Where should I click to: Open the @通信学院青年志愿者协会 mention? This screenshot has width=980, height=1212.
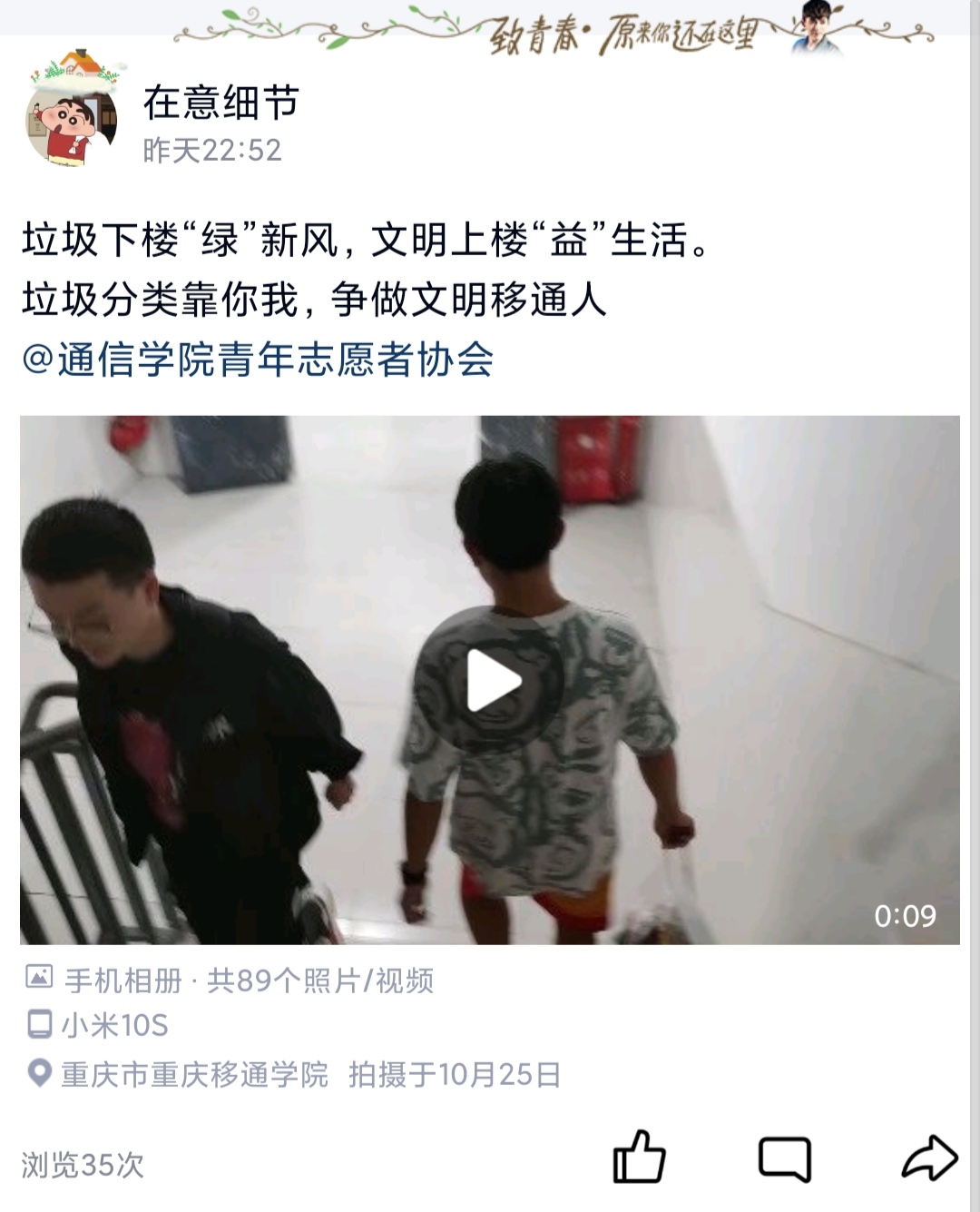(258, 360)
